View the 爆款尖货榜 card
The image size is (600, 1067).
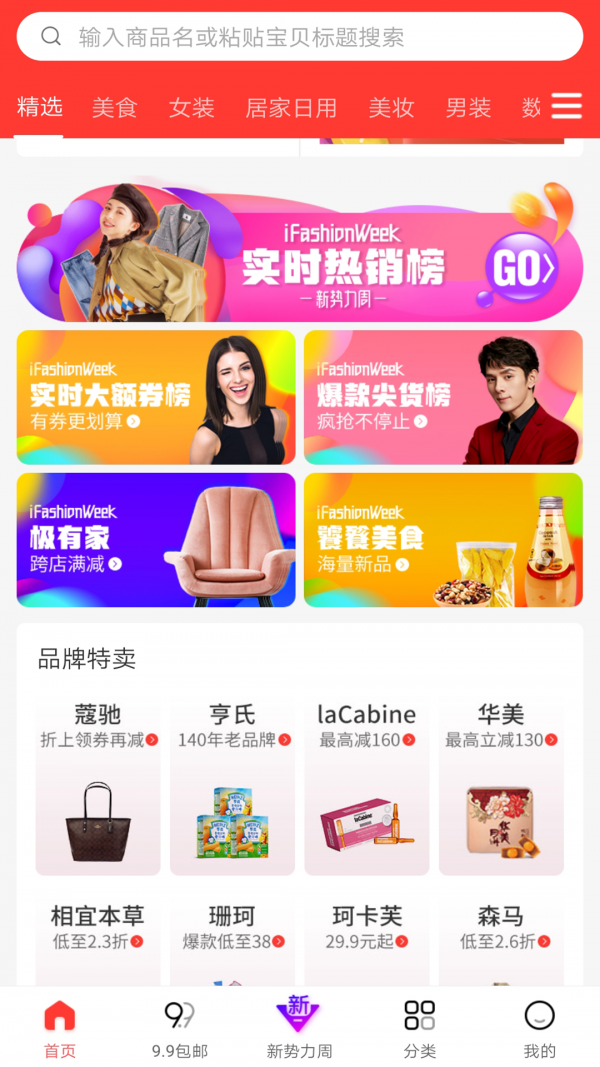click(443, 397)
